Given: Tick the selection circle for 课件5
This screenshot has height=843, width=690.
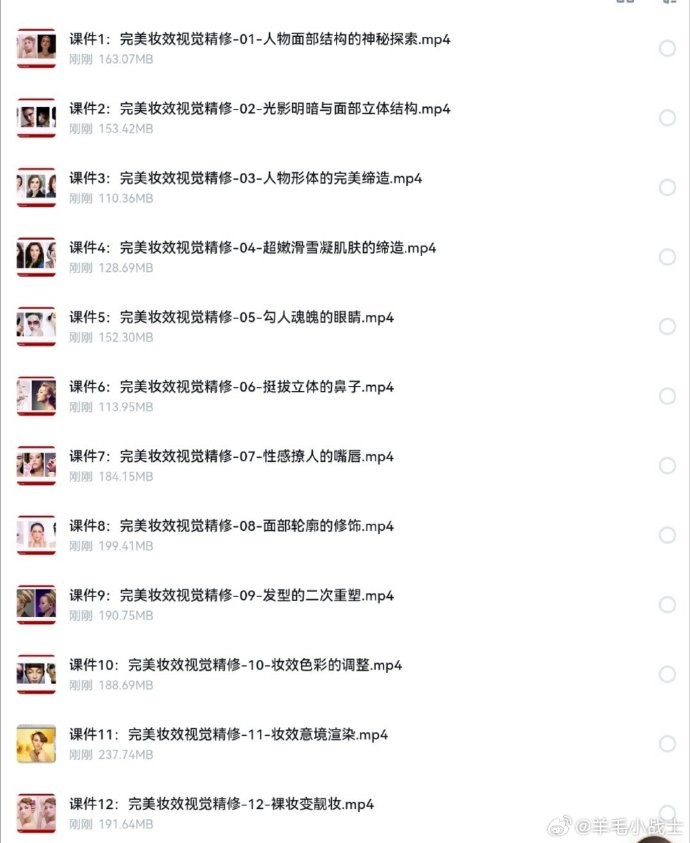Looking at the screenshot, I should [x=667, y=326].
